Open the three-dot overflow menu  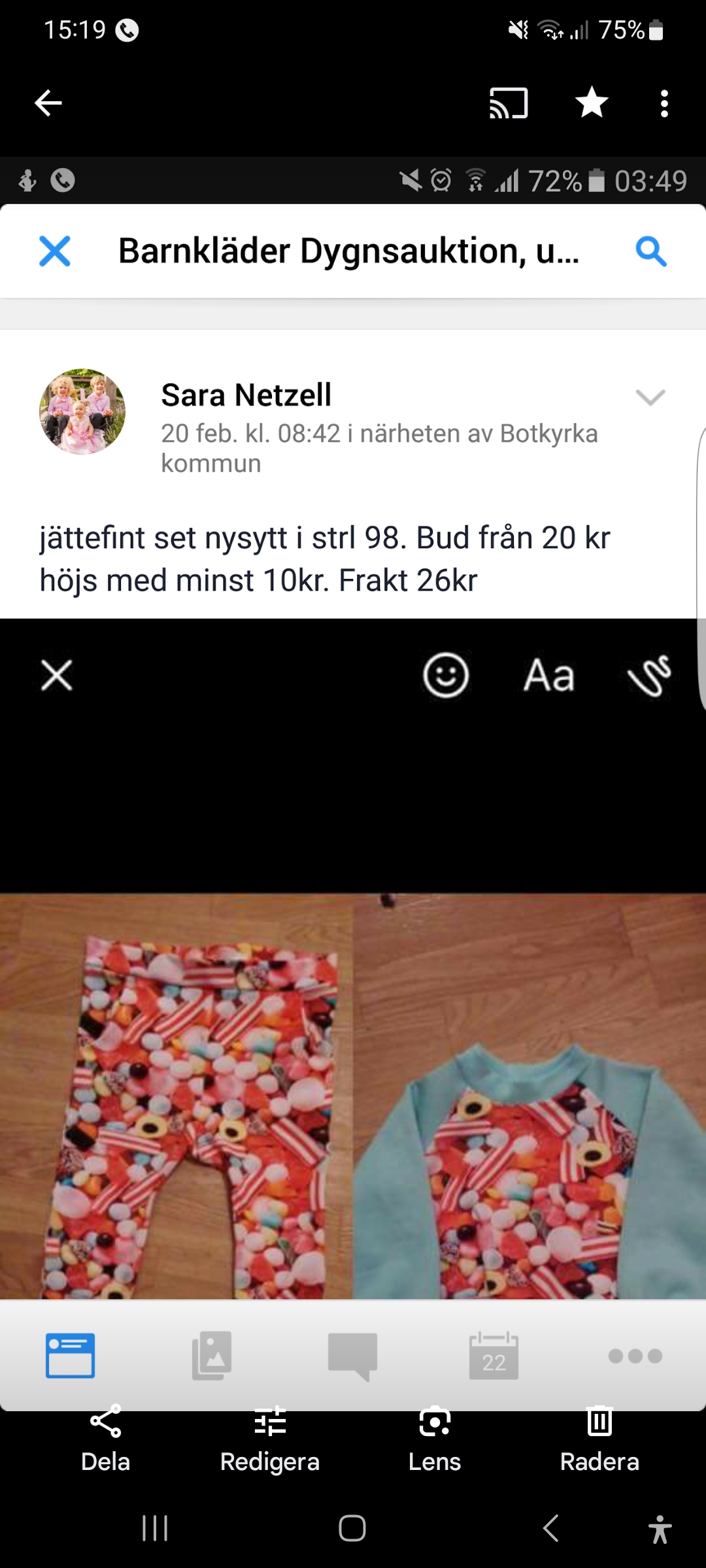664,103
